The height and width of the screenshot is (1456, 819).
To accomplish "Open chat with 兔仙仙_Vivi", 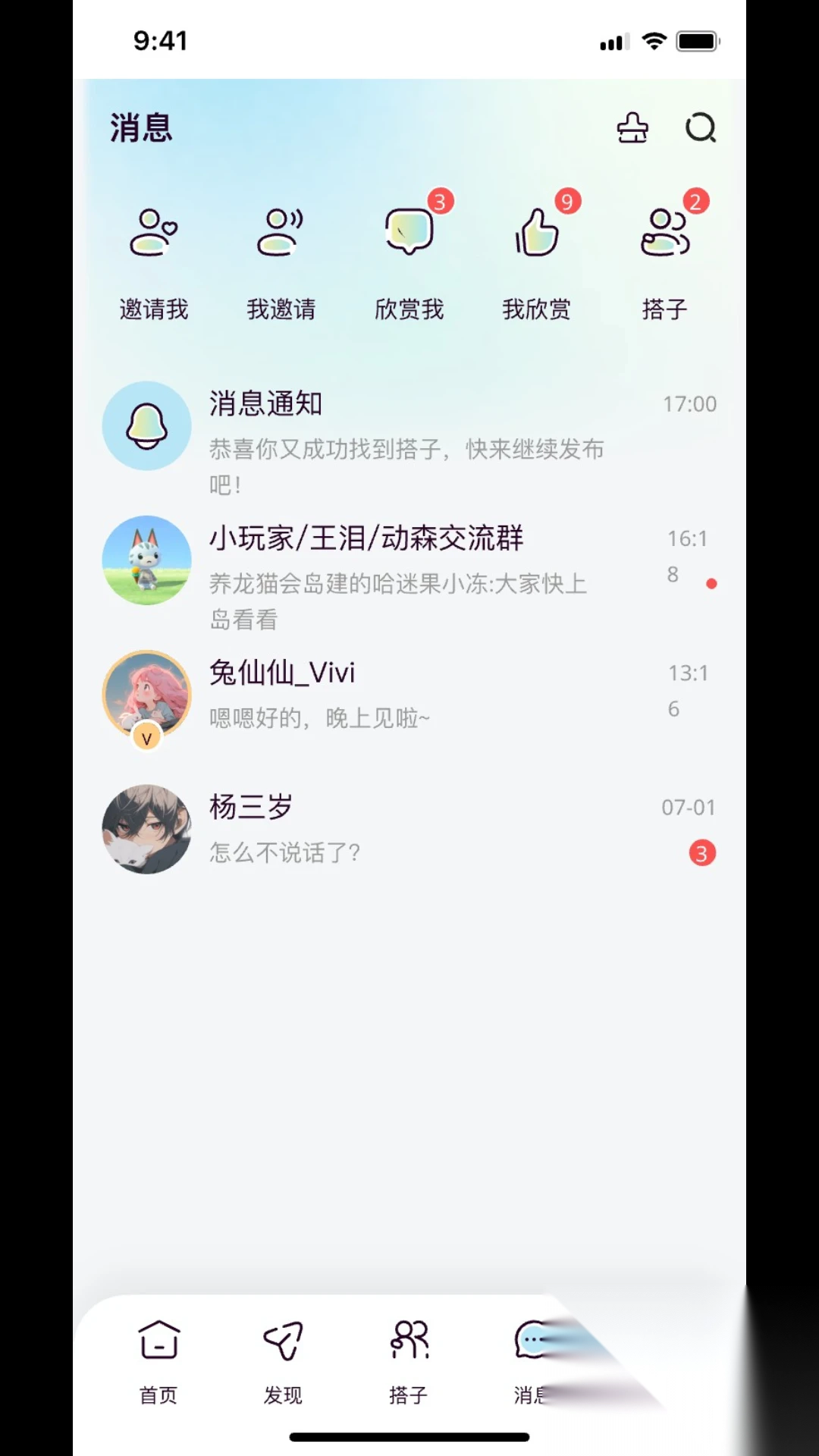I will coord(409,694).
